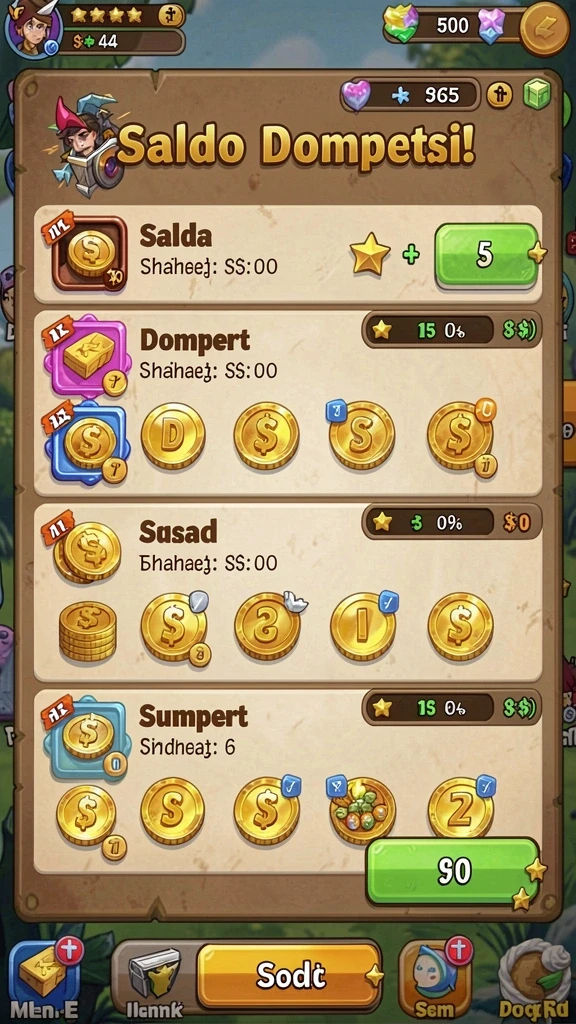The image size is (576, 1024).
Task: Tap the gold button beside 965
Action: pos(499,96)
